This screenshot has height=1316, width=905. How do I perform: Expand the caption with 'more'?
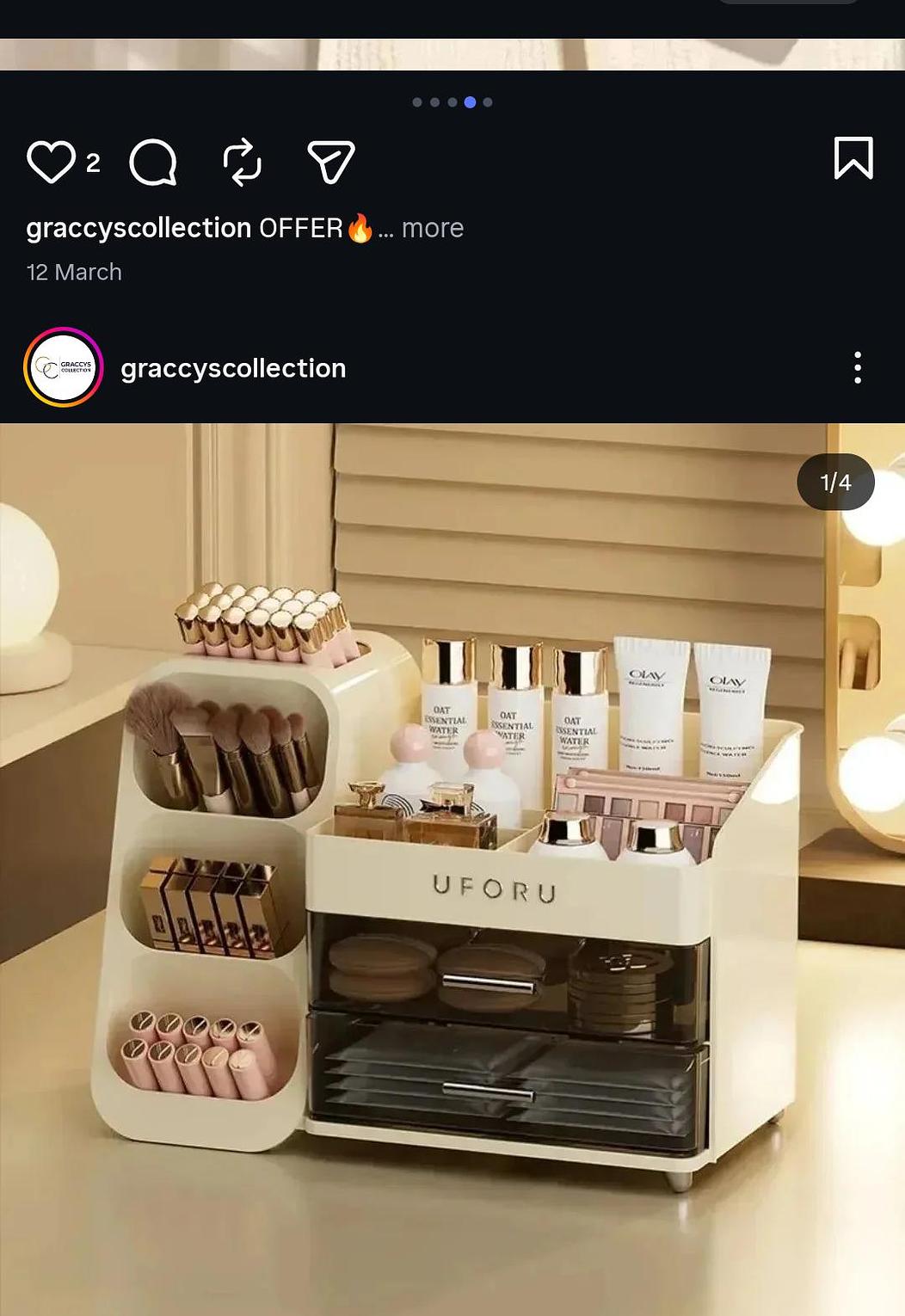(432, 228)
